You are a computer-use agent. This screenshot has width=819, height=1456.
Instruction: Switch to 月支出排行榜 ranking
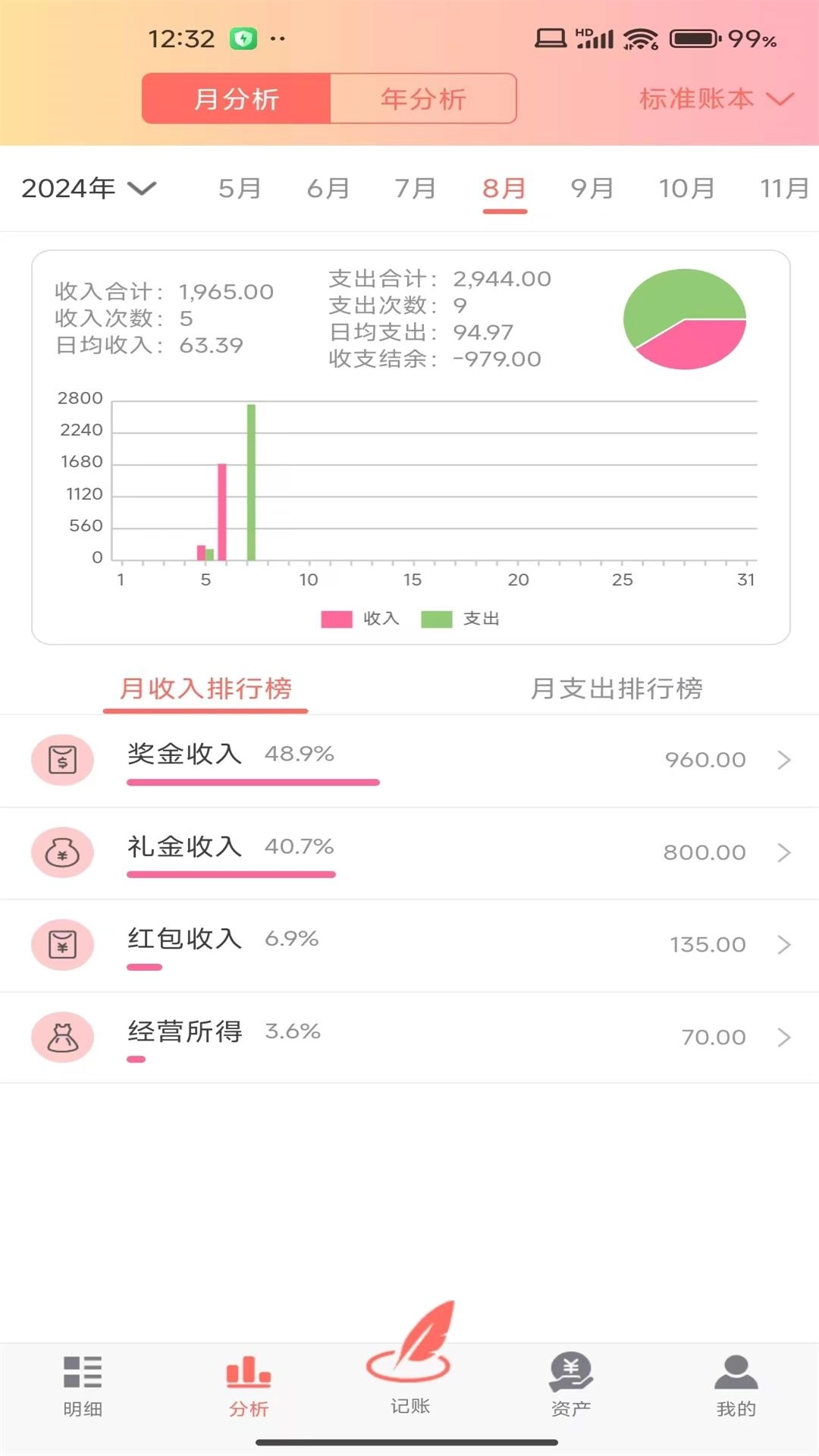[x=620, y=690]
